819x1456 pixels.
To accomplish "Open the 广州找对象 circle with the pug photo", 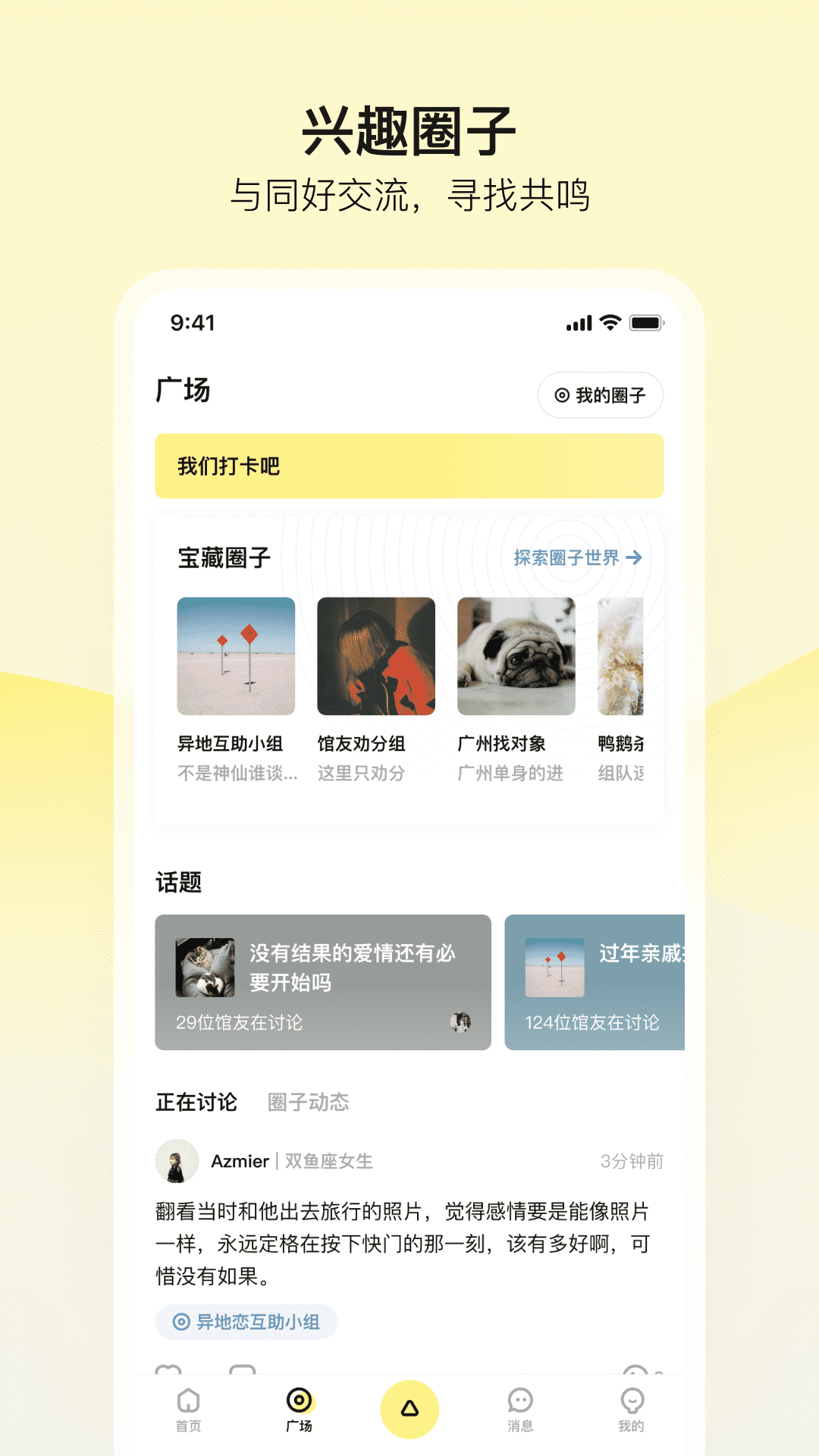I will click(515, 657).
